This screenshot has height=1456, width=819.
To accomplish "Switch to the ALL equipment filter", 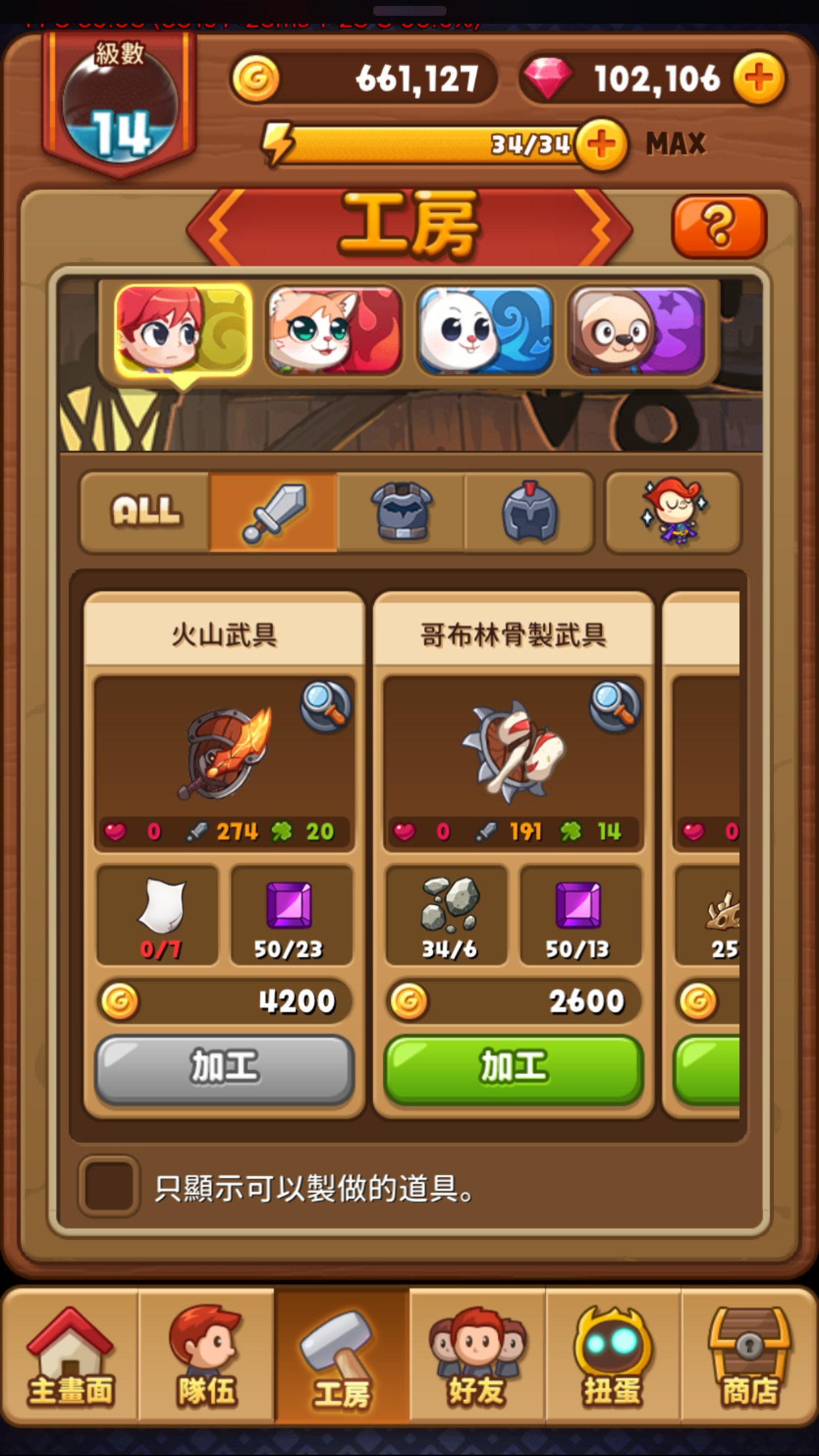I will 145,511.
